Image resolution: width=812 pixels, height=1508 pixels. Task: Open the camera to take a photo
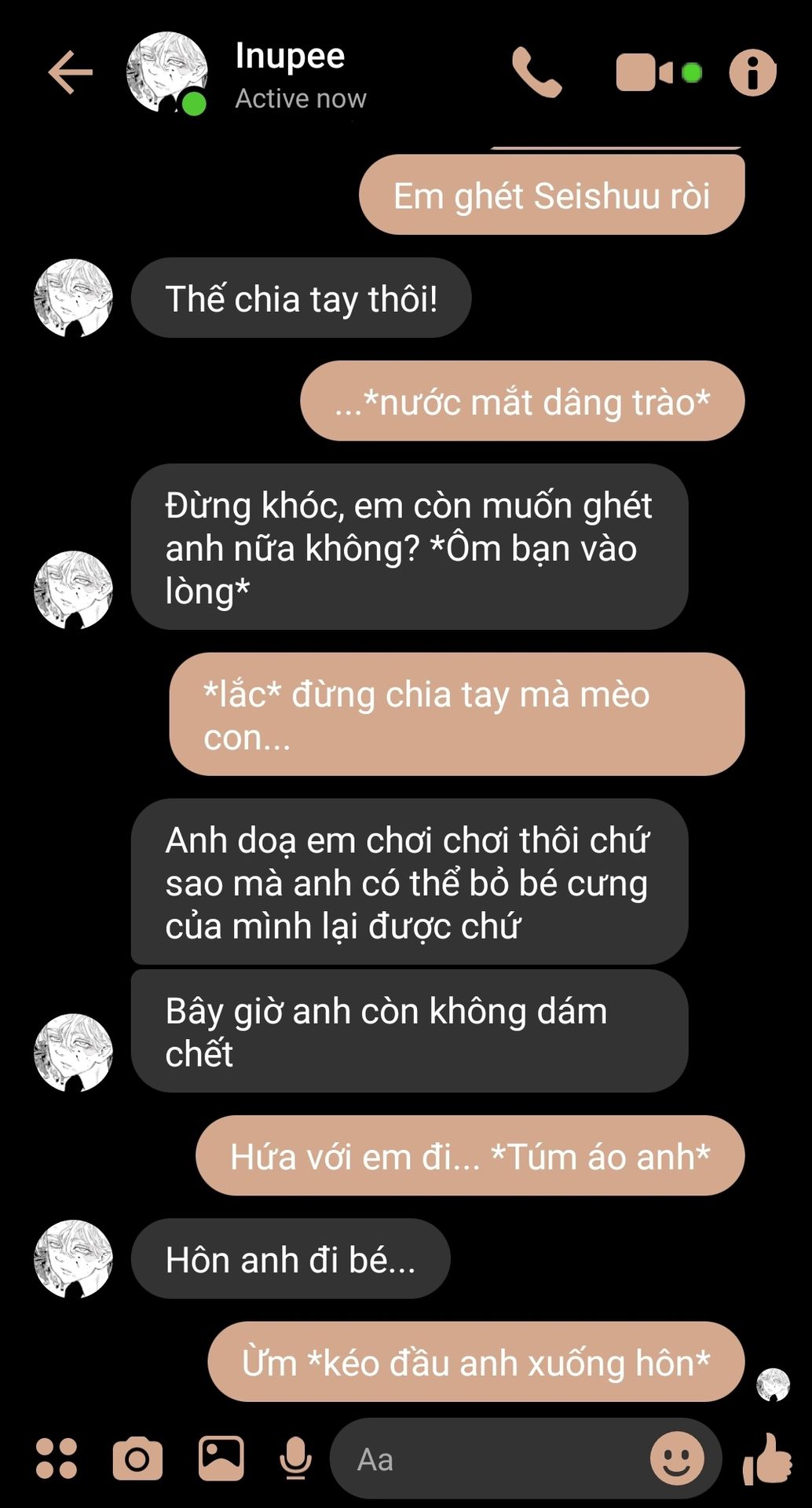pos(137,1459)
